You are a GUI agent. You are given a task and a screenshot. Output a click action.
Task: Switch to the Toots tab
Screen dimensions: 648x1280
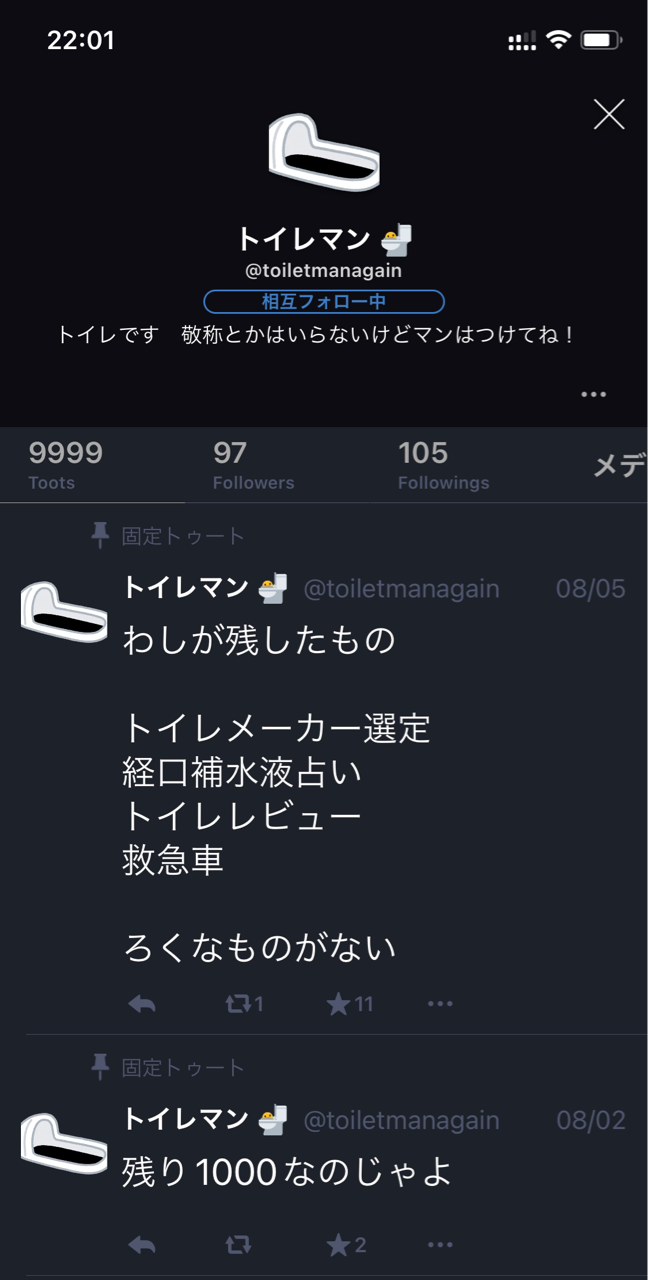coord(66,465)
